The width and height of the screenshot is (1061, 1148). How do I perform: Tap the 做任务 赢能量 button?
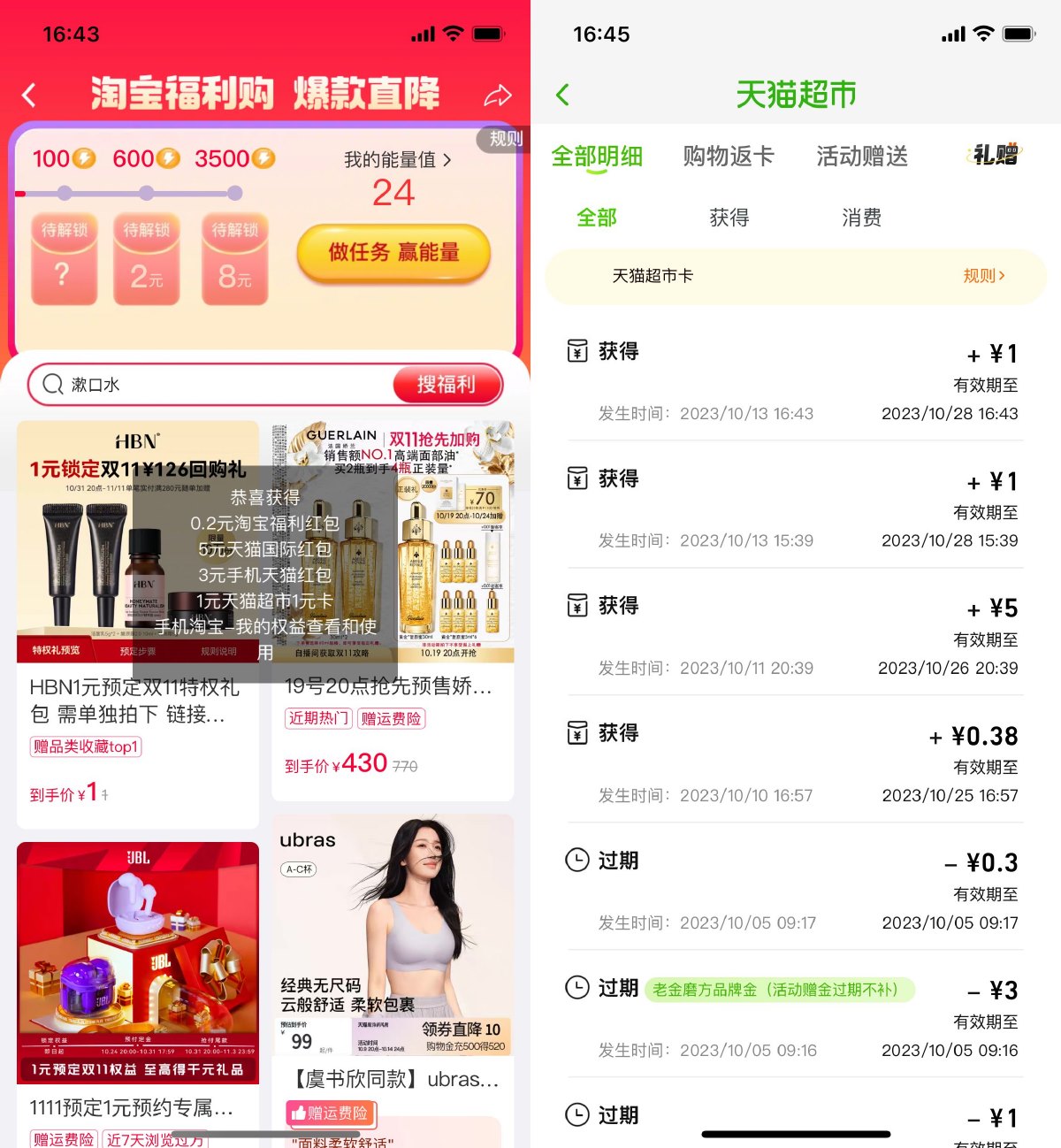[393, 252]
